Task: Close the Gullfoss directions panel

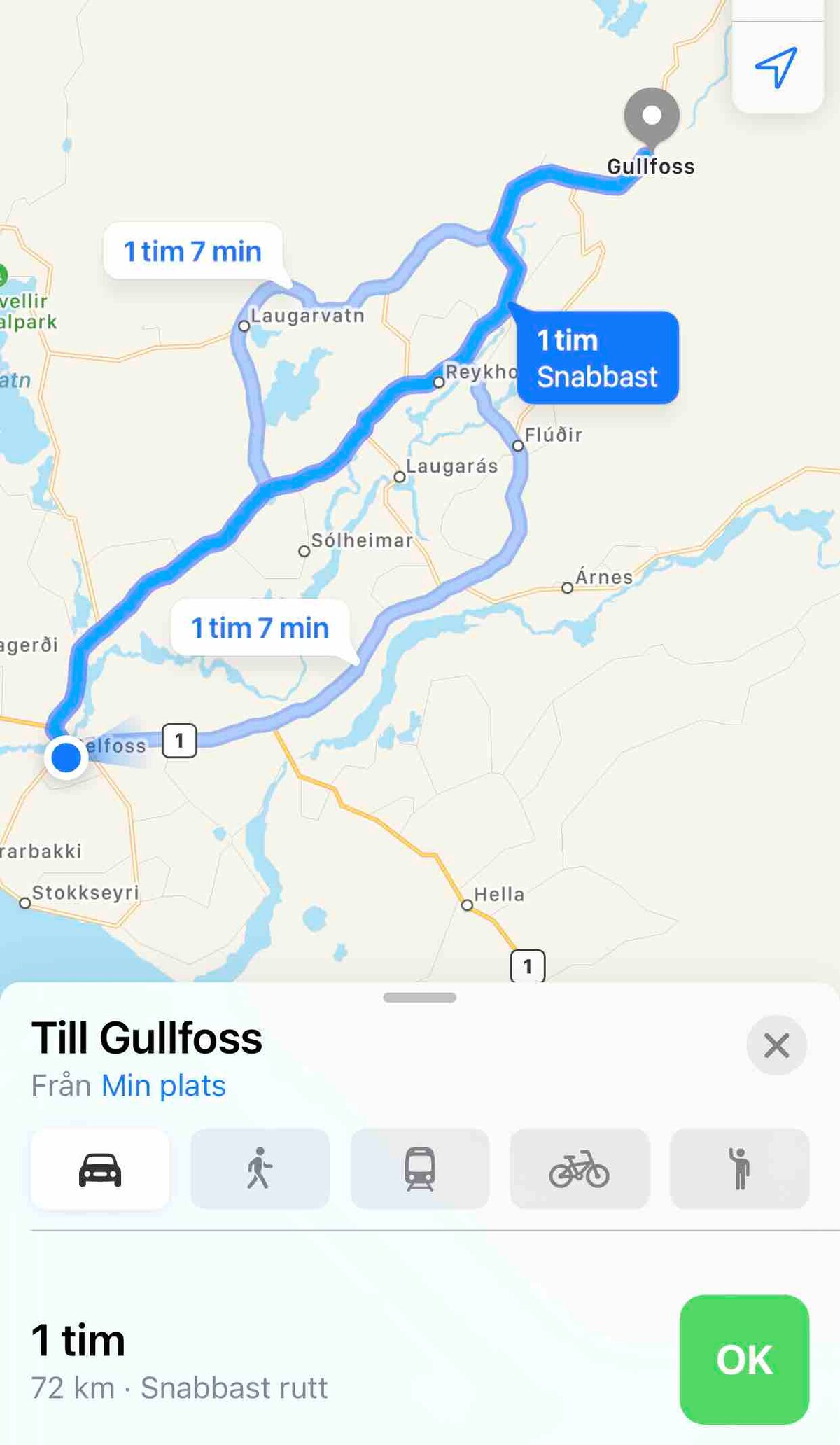Action: (776, 1046)
